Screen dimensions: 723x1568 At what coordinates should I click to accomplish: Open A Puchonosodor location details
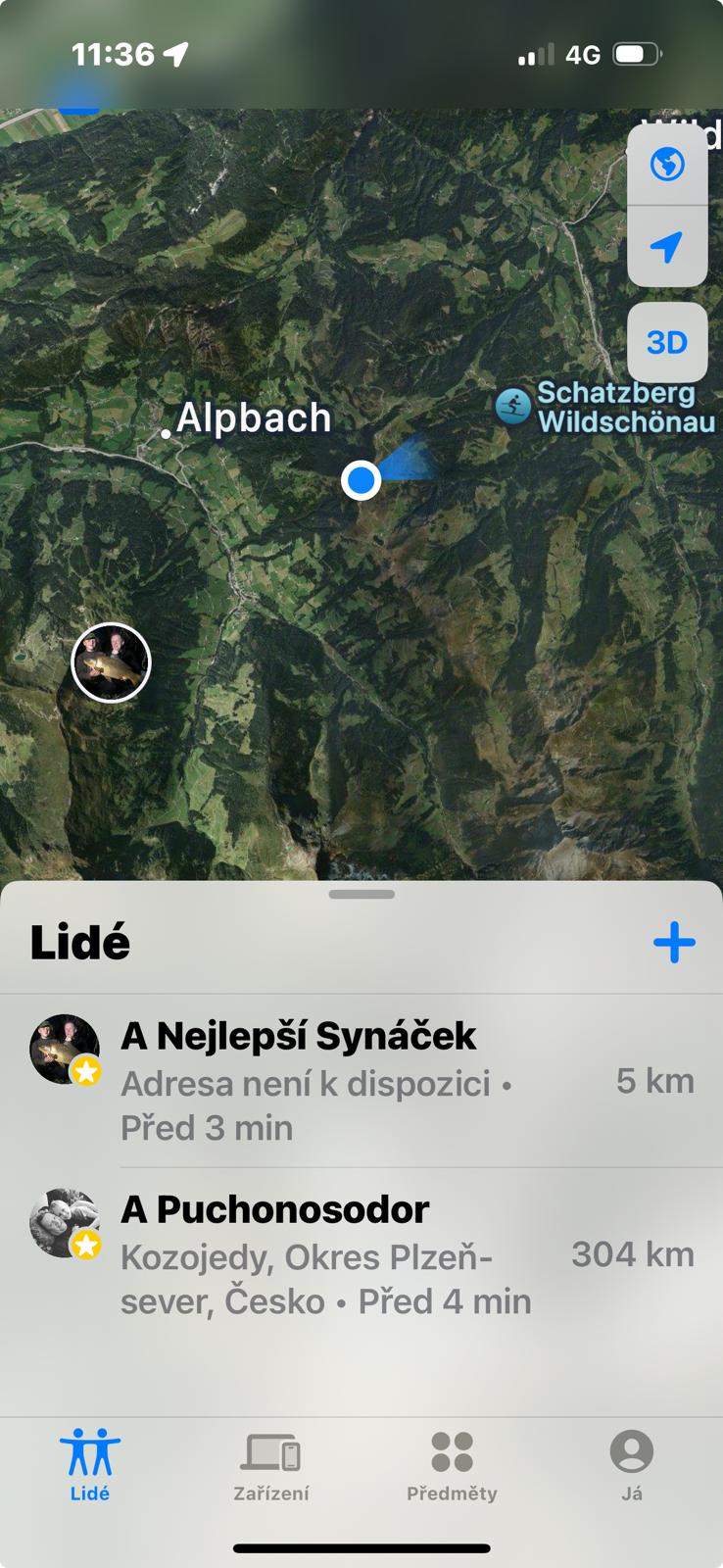(361, 1254)
